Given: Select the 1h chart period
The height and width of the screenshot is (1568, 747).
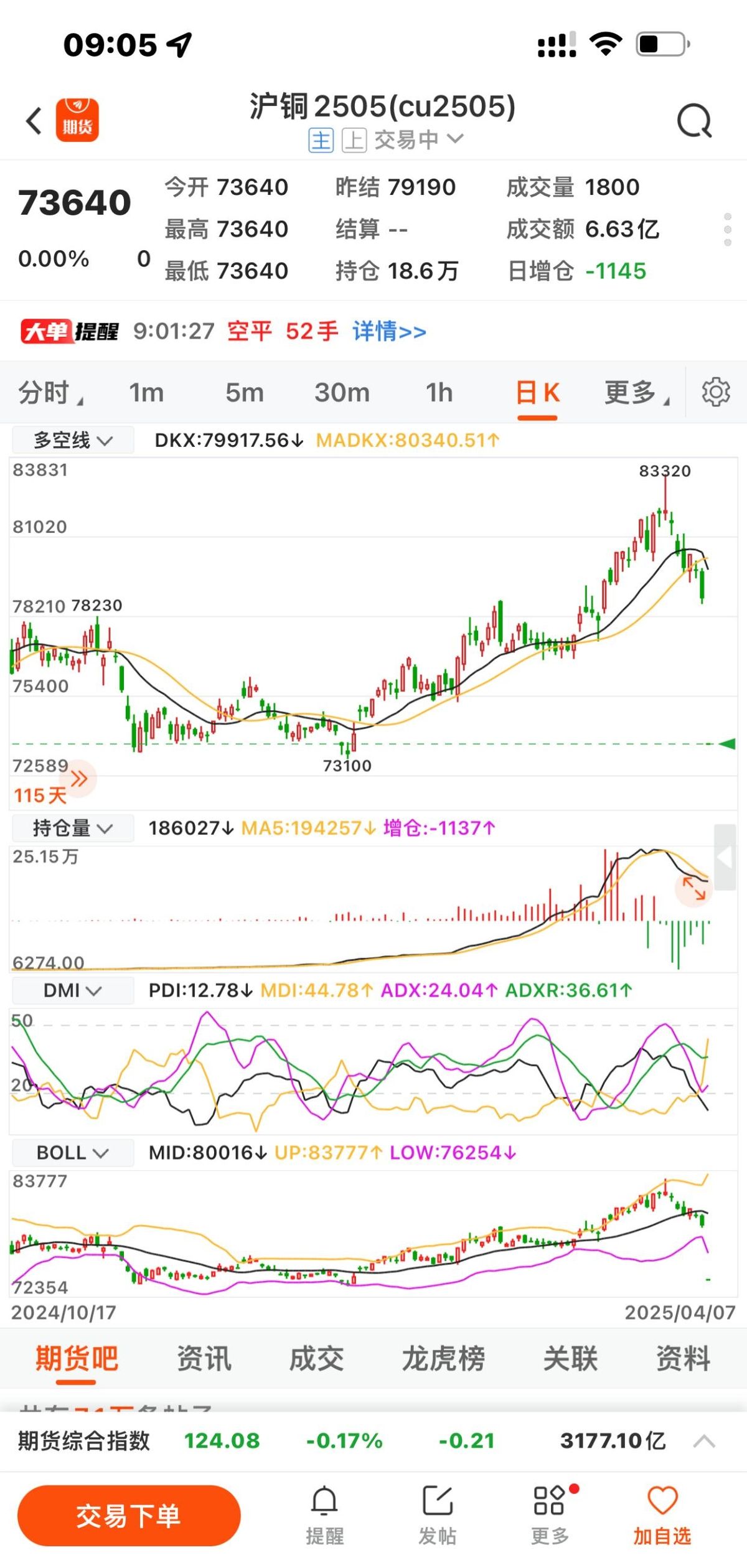Looking at the screenshot, I should coord(439,393).
